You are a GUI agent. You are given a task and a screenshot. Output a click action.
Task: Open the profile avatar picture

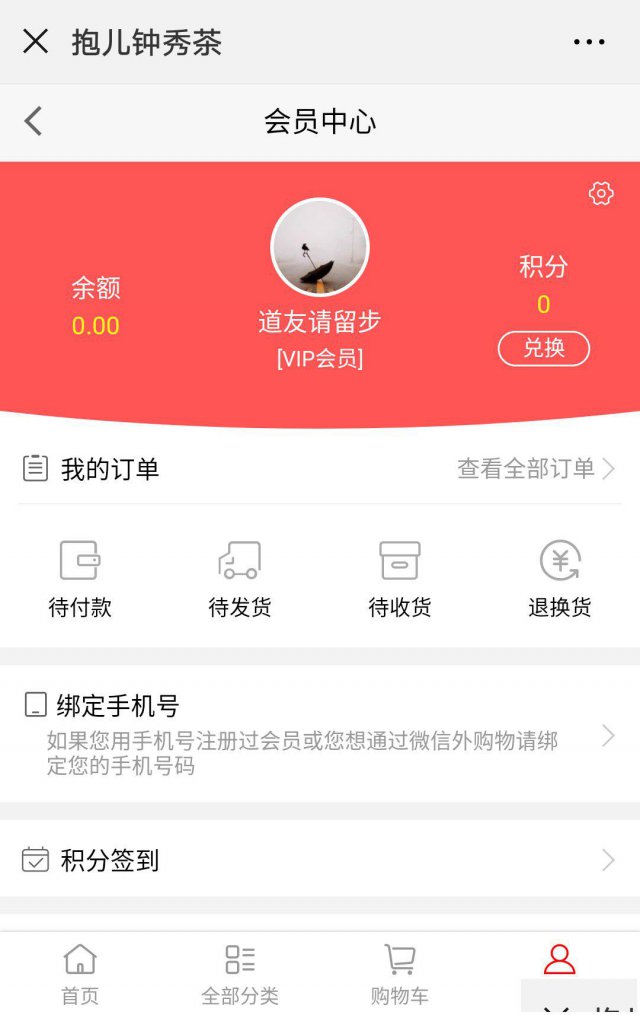click(320, 247)
